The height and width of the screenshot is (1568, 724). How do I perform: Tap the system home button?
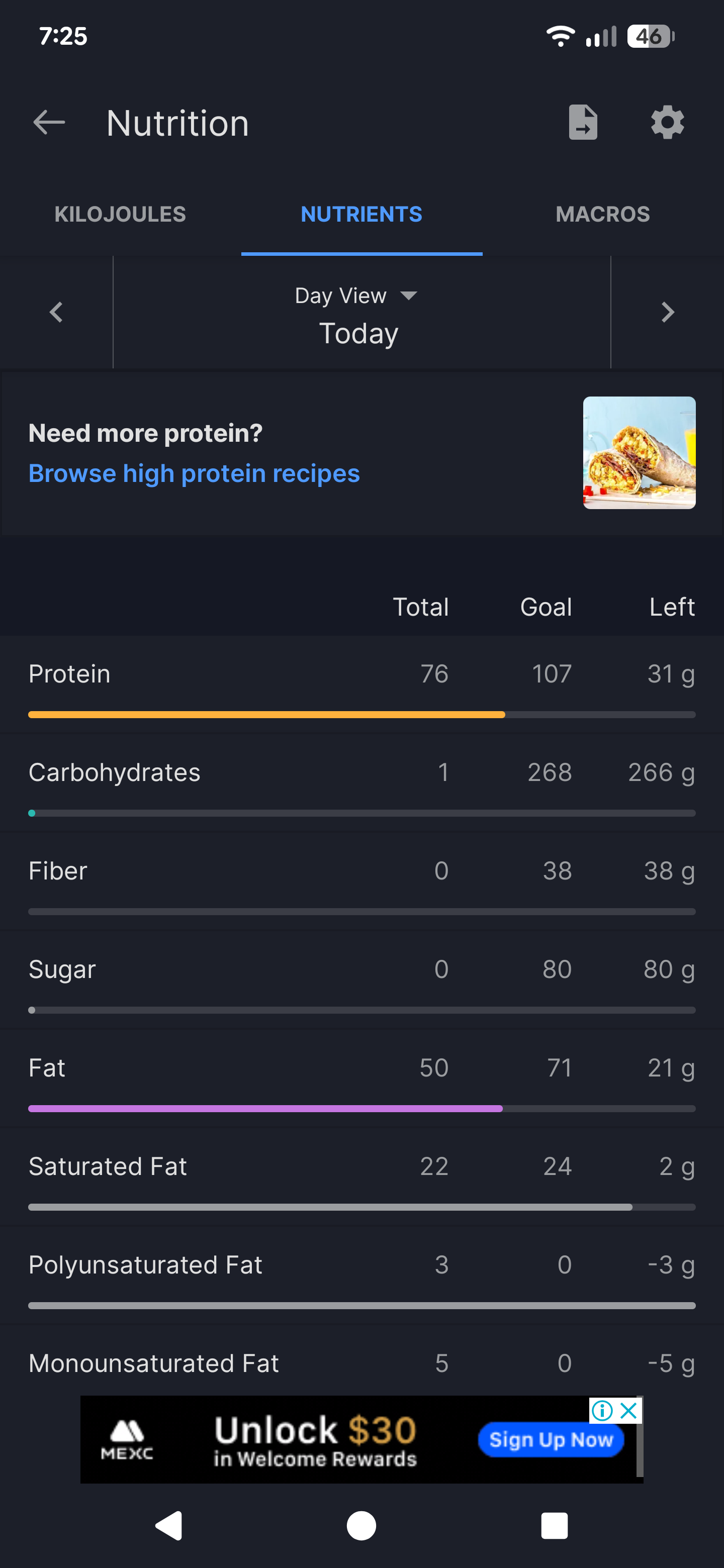click(x=361, y=1526)
